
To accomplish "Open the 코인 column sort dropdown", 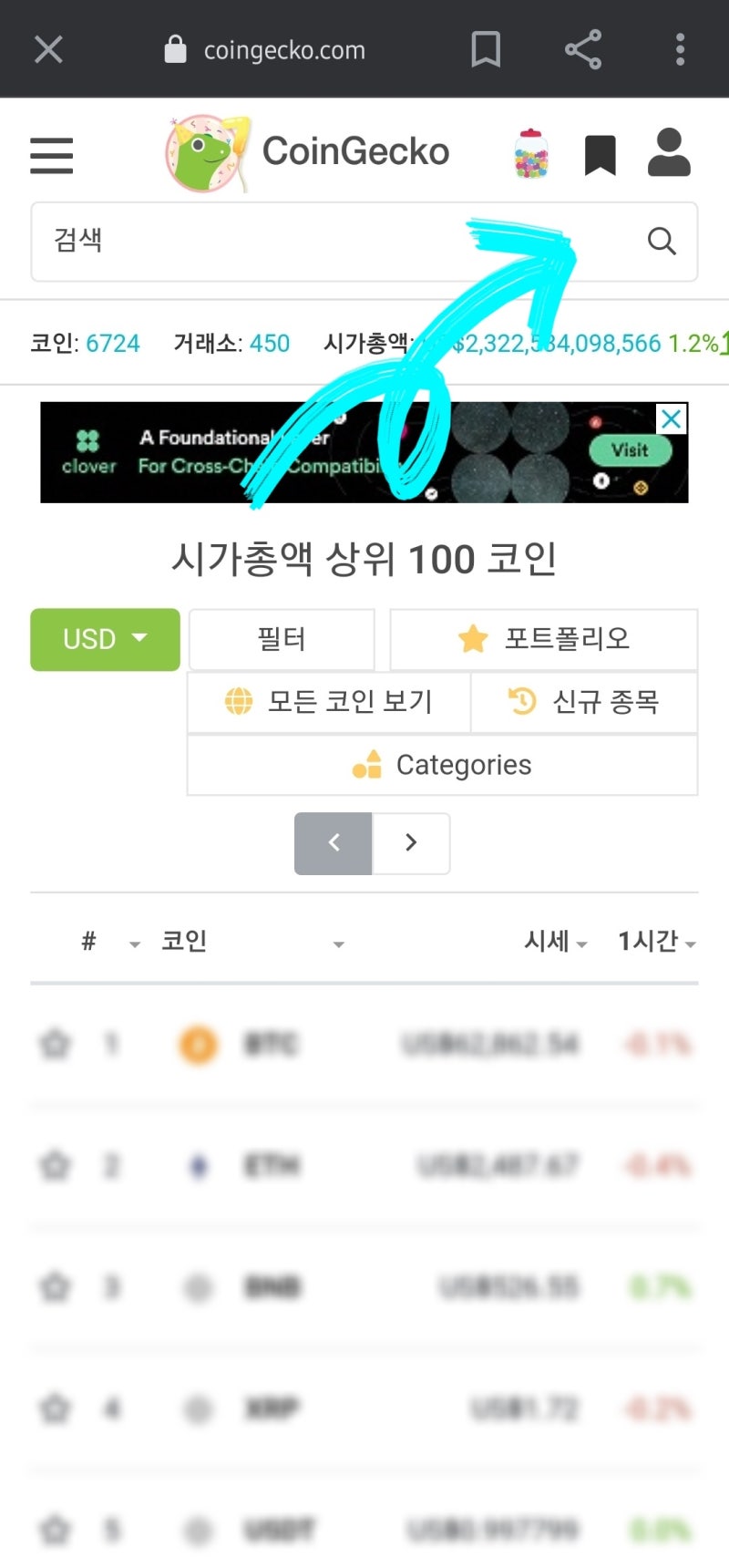I will pos(340,944).
